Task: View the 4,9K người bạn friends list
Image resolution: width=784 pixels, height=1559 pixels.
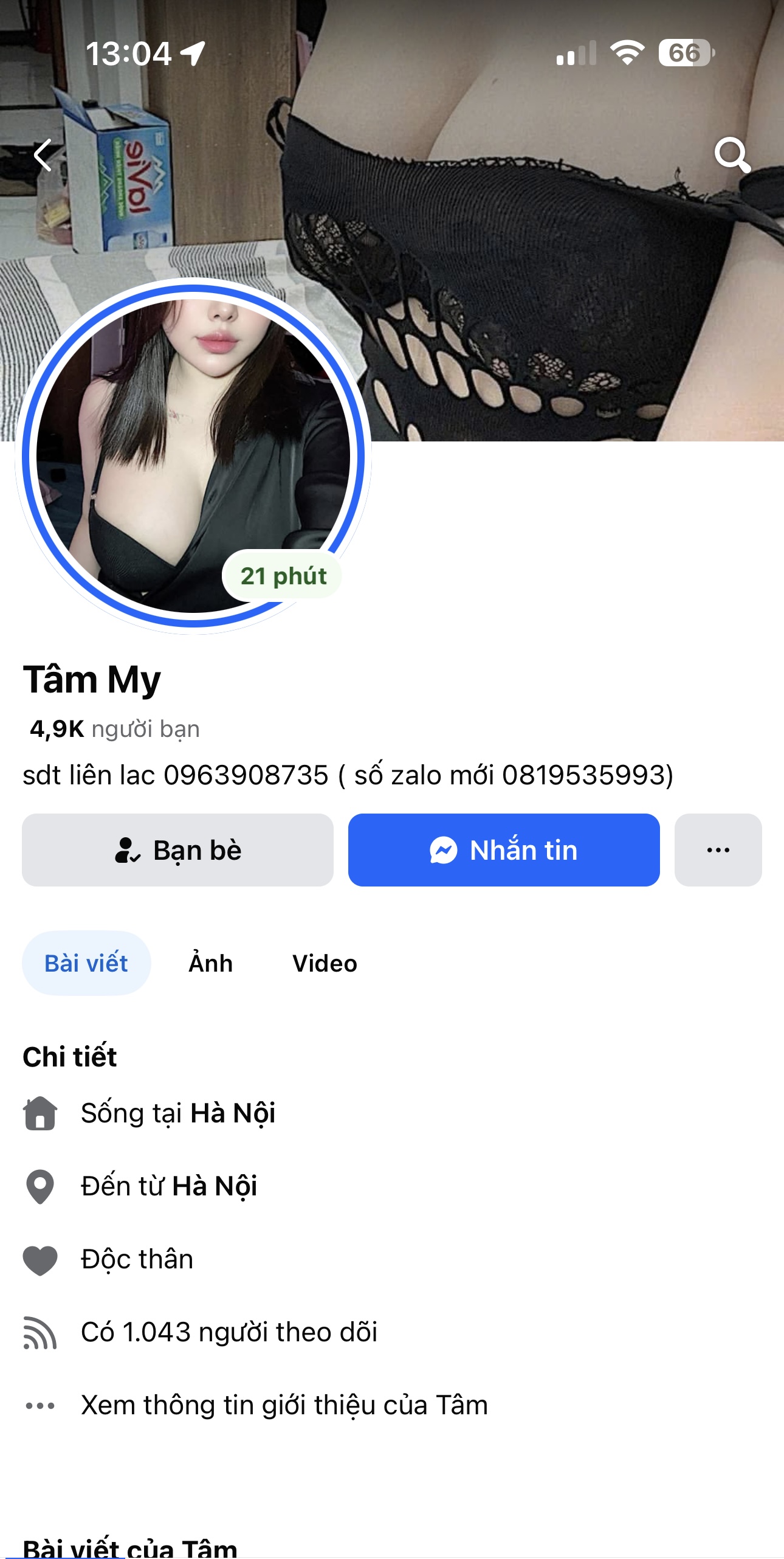Action: (x=115, y=729)
